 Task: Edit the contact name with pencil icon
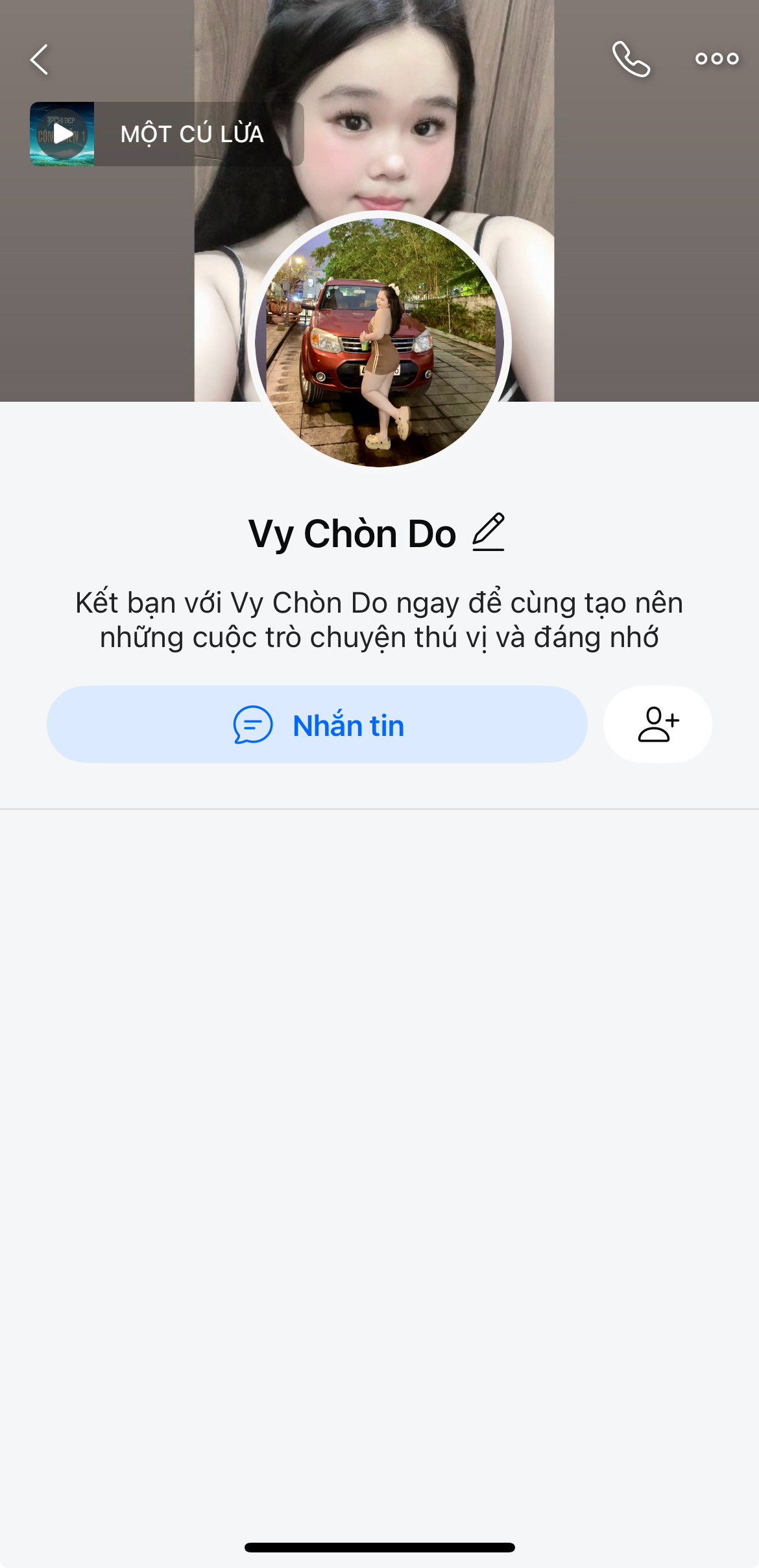click(488, 532)
